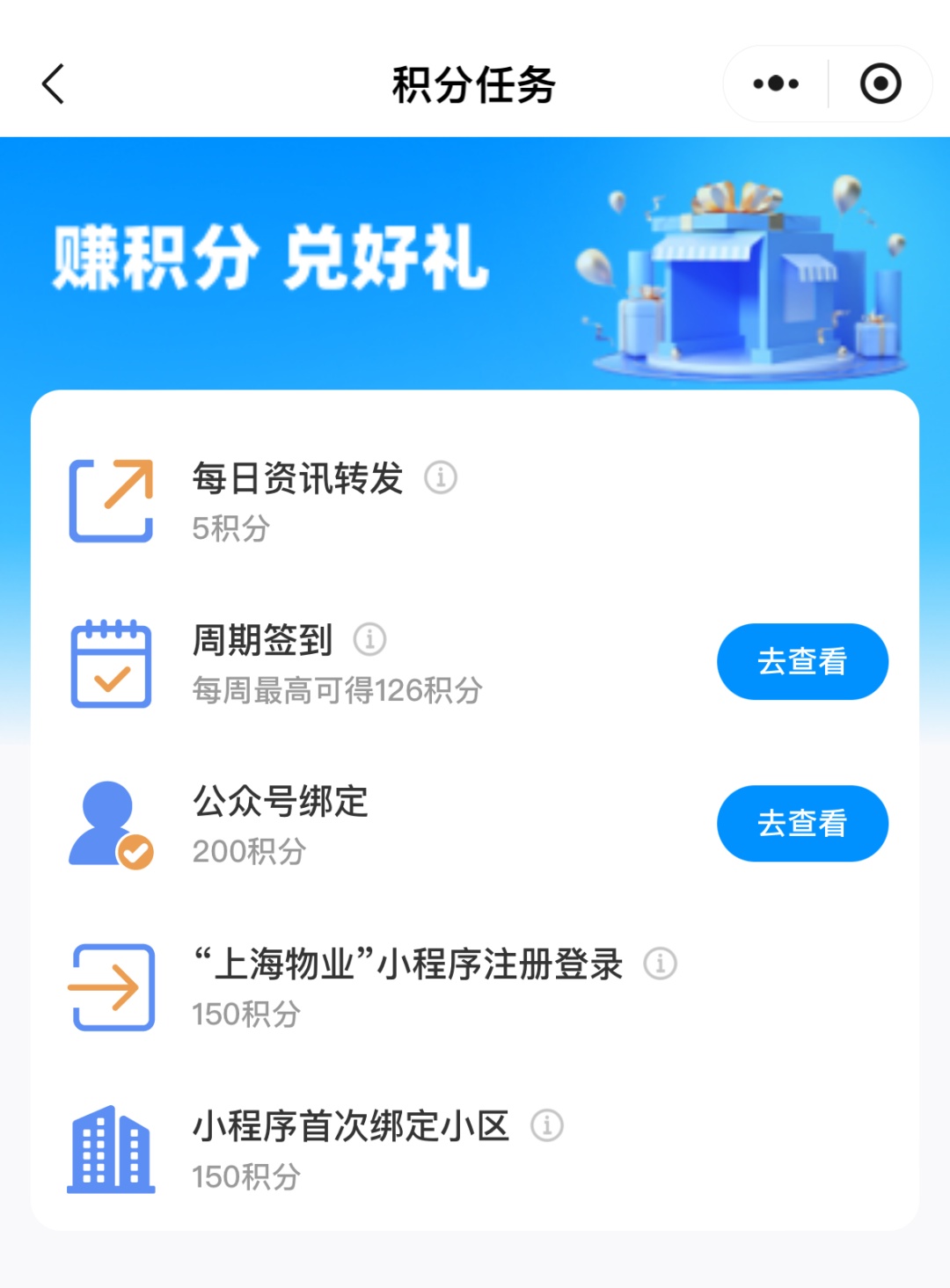Viewport: 950px width, 1288px height.
Task: Show info for 每日资讯转发 task
Action: click(441, 477)
